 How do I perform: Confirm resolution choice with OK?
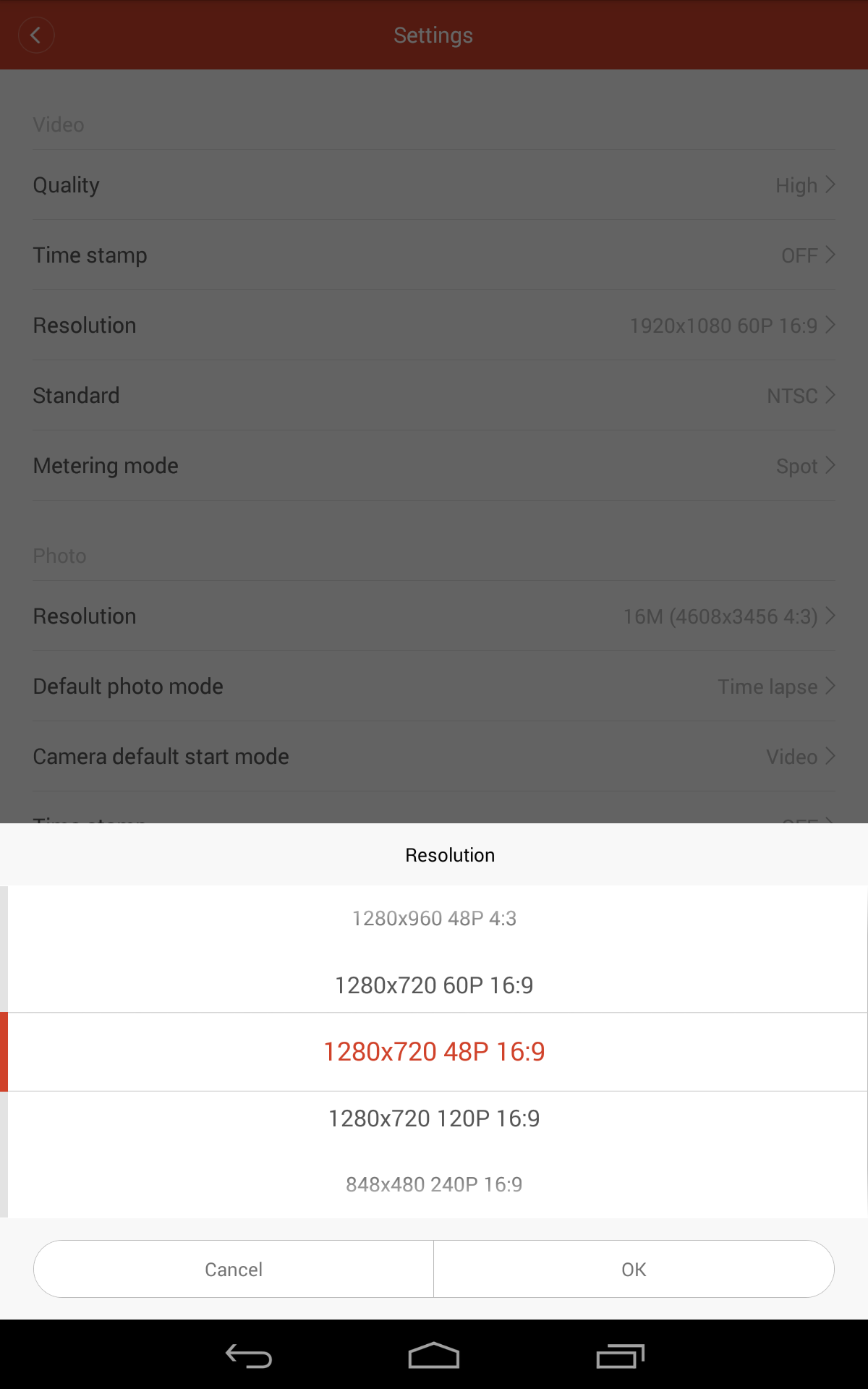point(634,1269)
